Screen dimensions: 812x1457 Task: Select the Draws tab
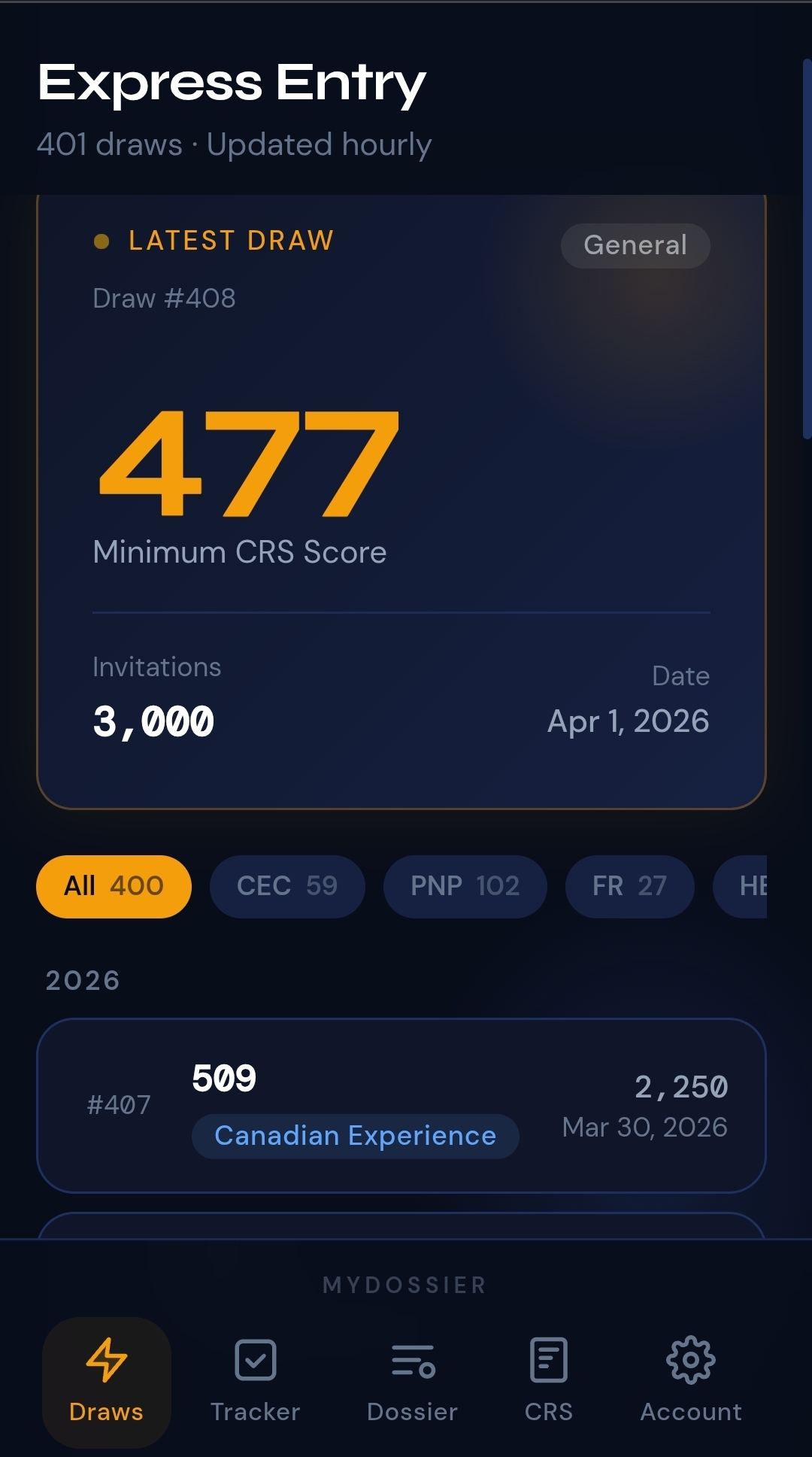[x=106, y=1381]
